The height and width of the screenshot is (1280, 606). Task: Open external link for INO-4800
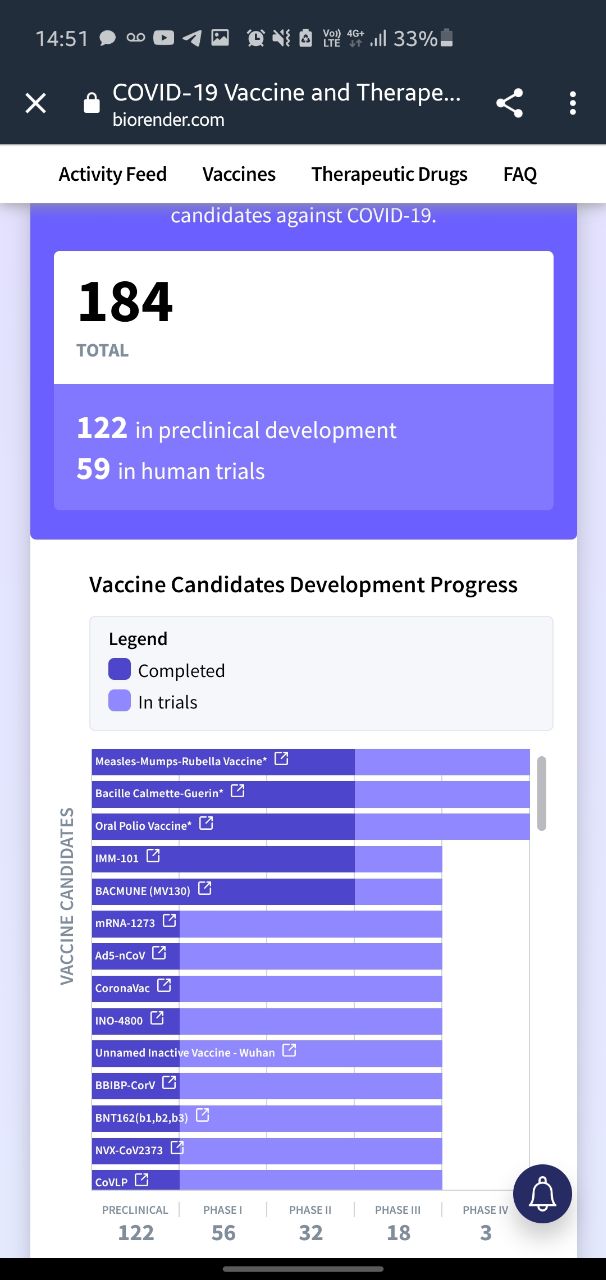click(x=157, y=1018)
